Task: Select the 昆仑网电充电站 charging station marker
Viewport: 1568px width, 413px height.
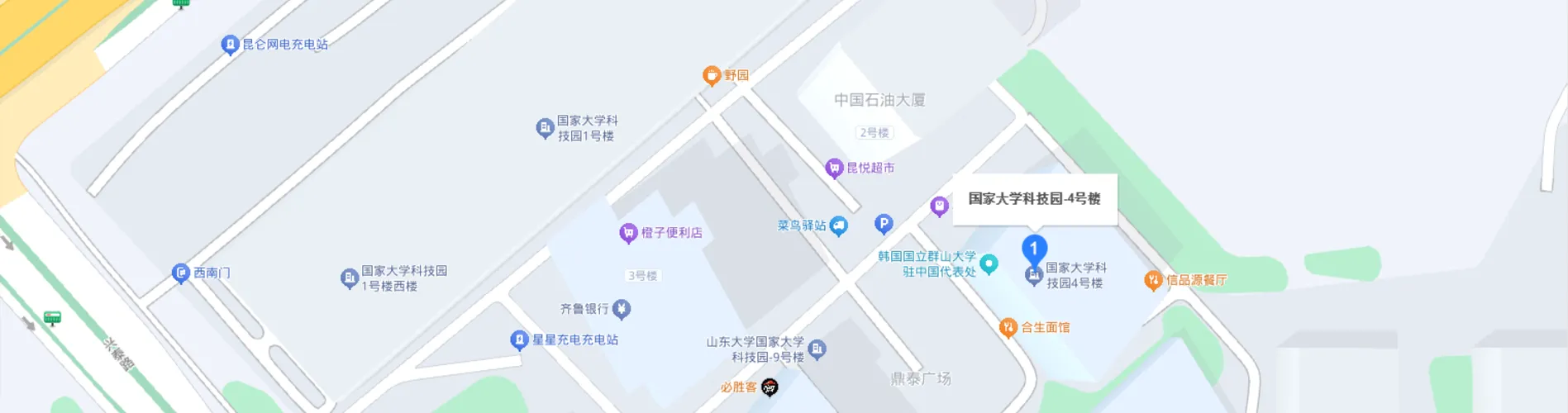Action: pyautogui.click(x=230, y=45)
